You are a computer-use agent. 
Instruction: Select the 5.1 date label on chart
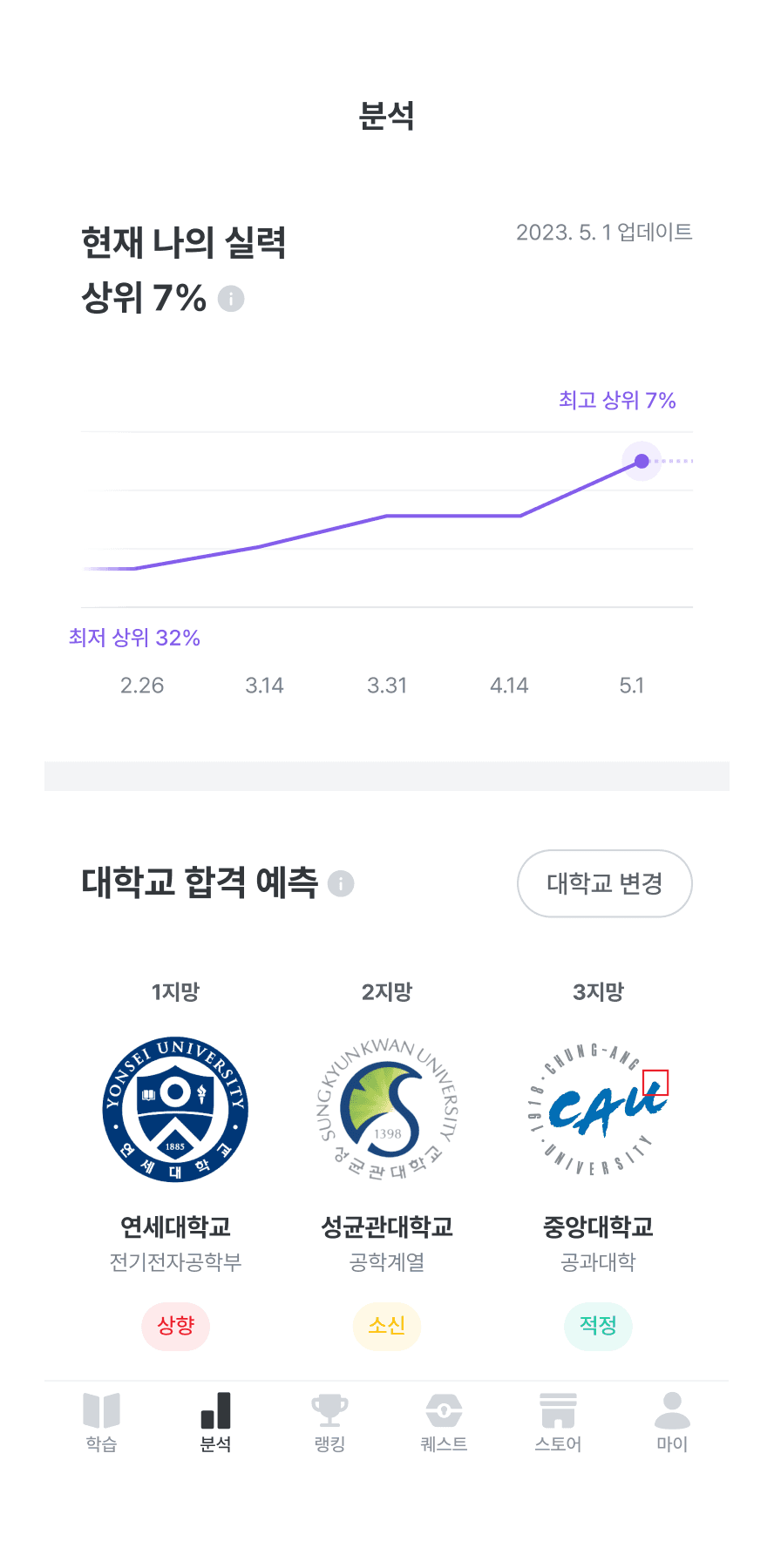point(633,686)
